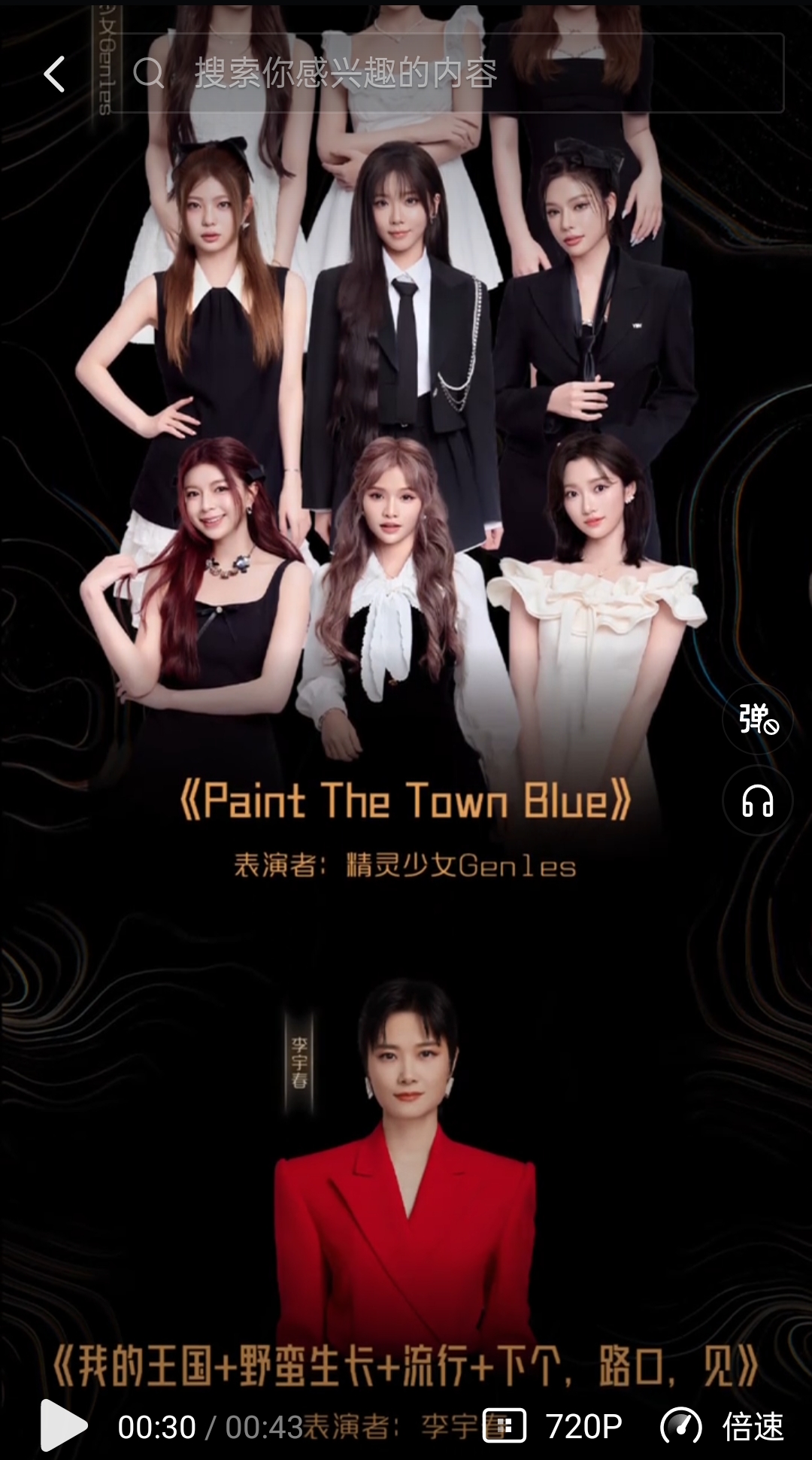This screenshot has width=812, height=1460.
Task: Go back using the top-left arrow
Action: pos(54,74)
